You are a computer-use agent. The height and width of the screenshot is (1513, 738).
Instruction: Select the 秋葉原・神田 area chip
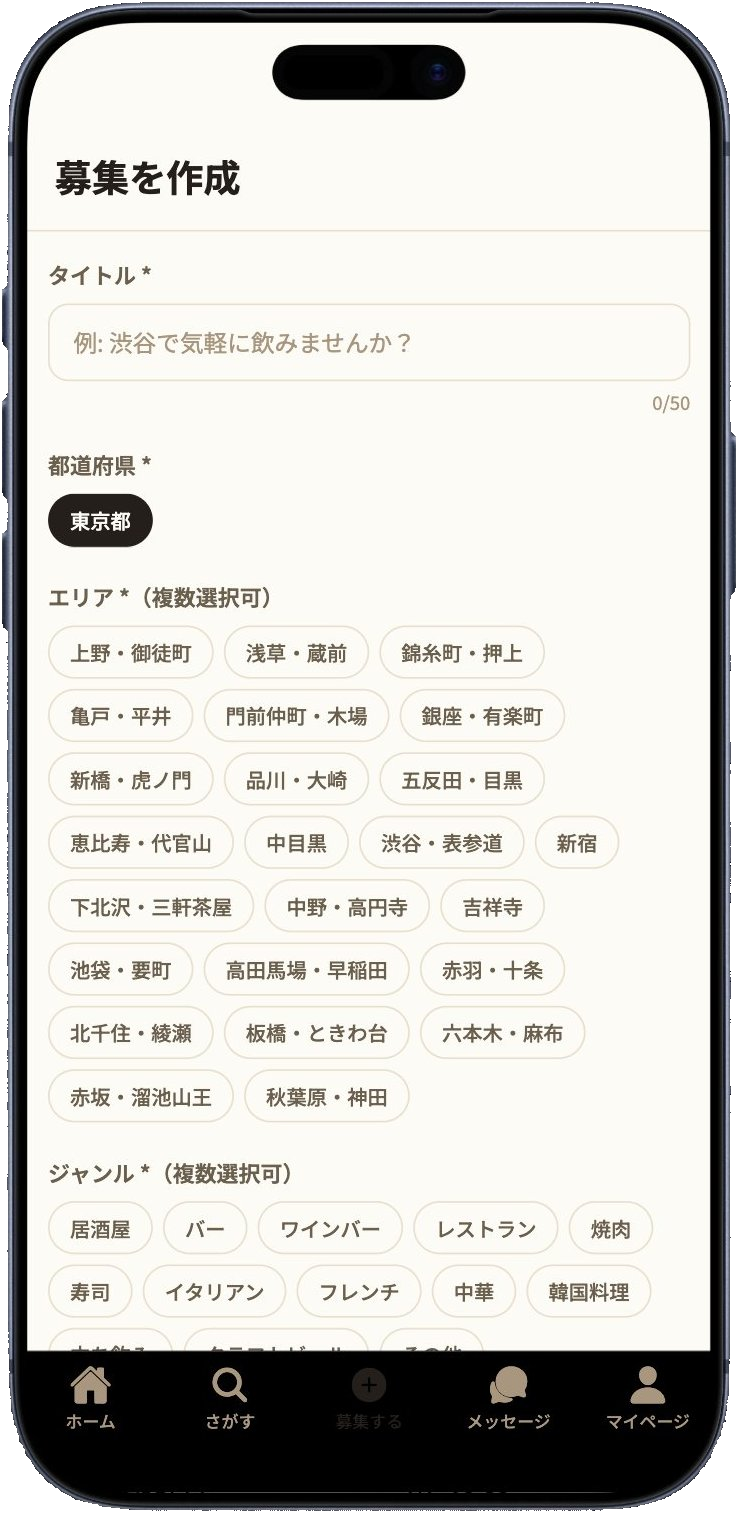tap(326, 1096)
